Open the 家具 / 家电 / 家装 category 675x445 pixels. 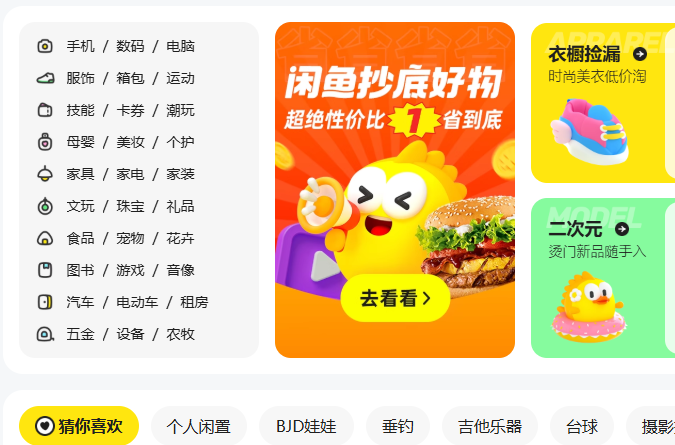[x=130, y=174]
